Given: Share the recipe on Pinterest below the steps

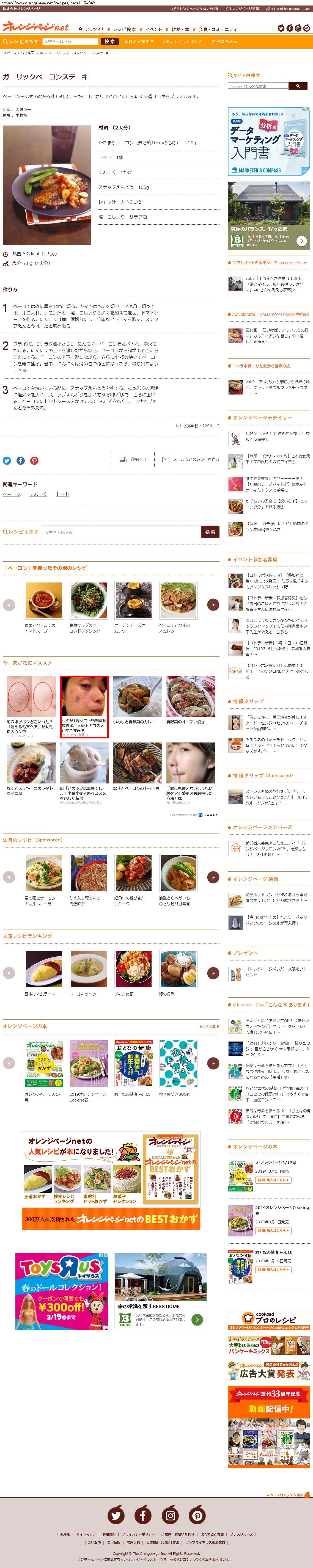Looking at the screenshot, I should pyautogui.click(x=34, y=461).
